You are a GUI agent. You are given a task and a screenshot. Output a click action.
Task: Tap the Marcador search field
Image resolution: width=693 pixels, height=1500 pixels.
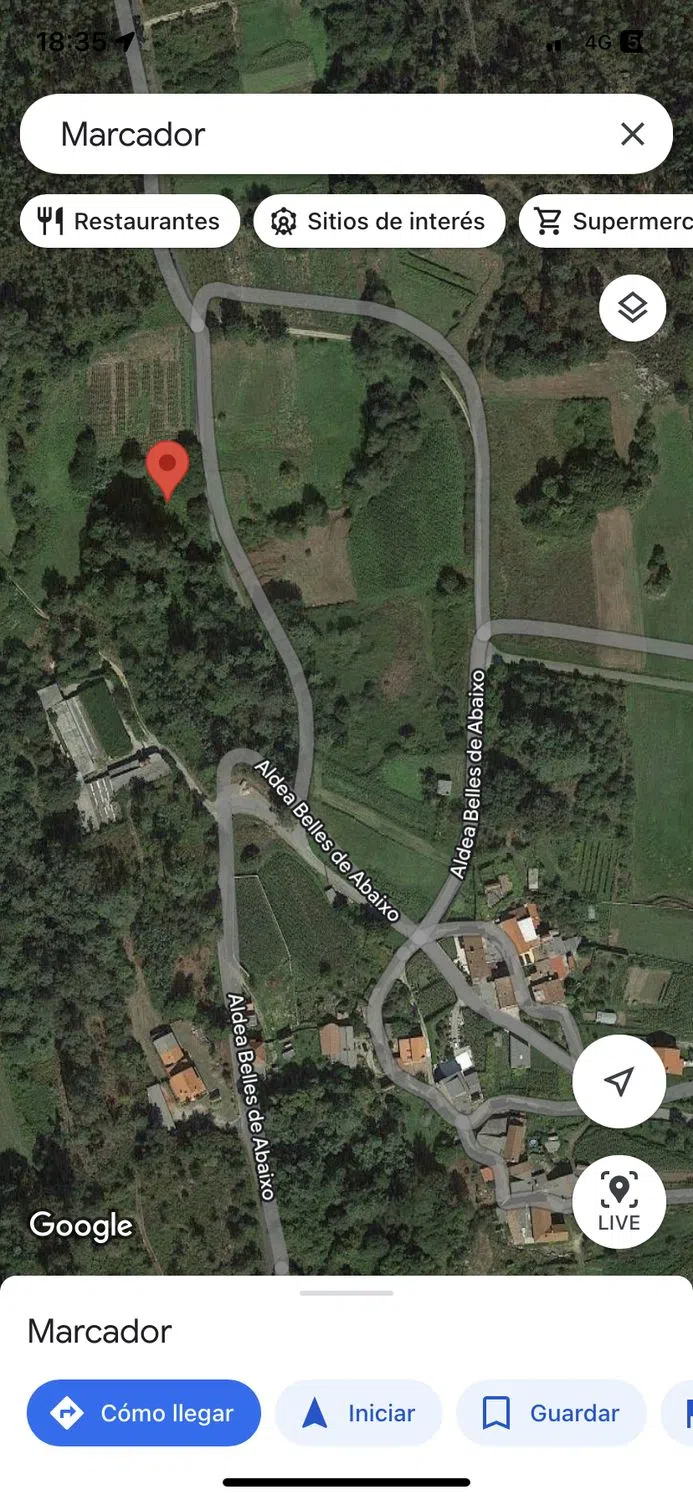coord(320,134)
